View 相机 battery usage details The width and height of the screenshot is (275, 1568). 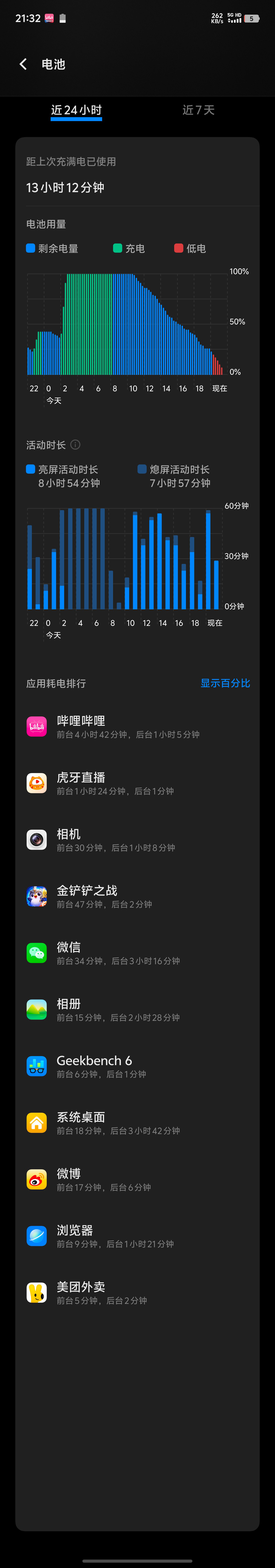point(137,840)
